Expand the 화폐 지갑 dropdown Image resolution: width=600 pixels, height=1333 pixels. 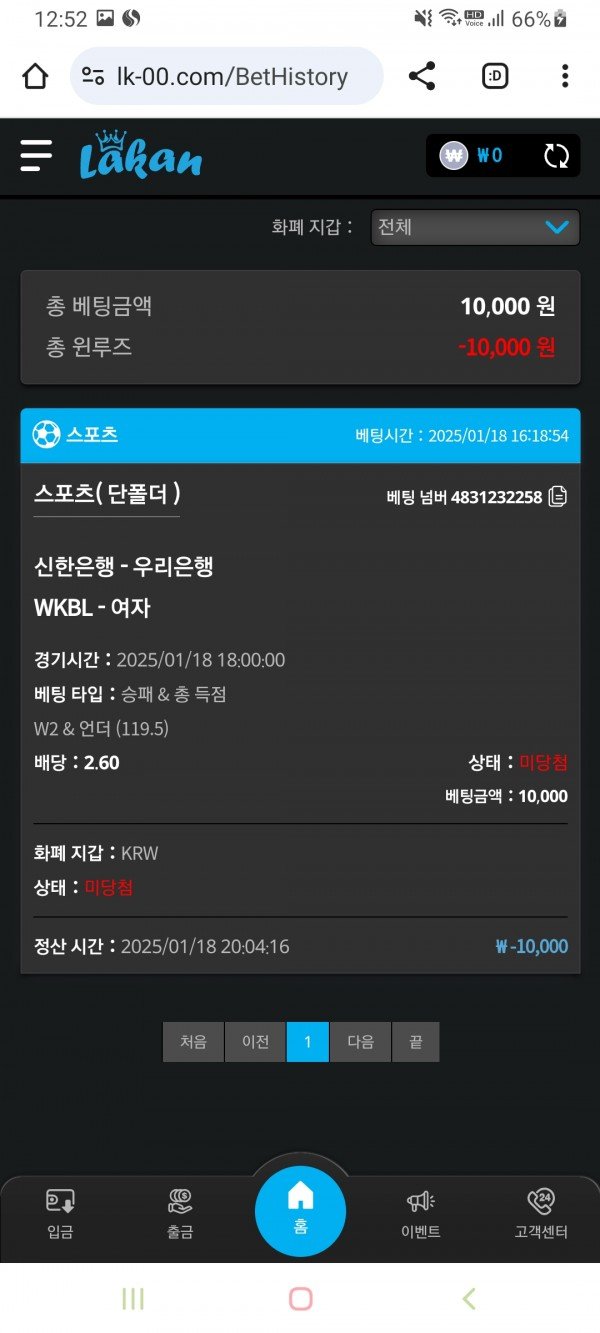point(475,227)
